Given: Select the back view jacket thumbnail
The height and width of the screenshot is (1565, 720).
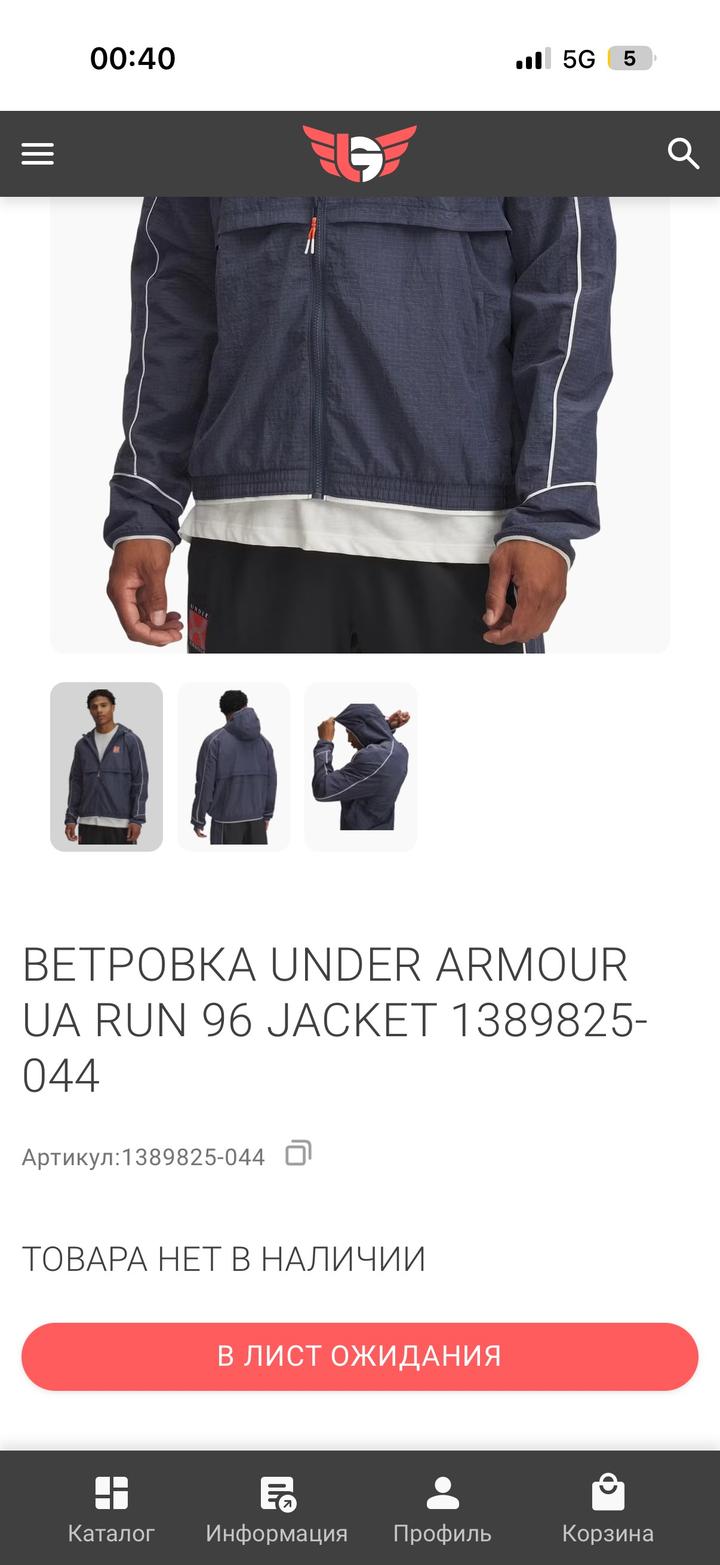Looking at the screenshot, I should click(234, 767).
